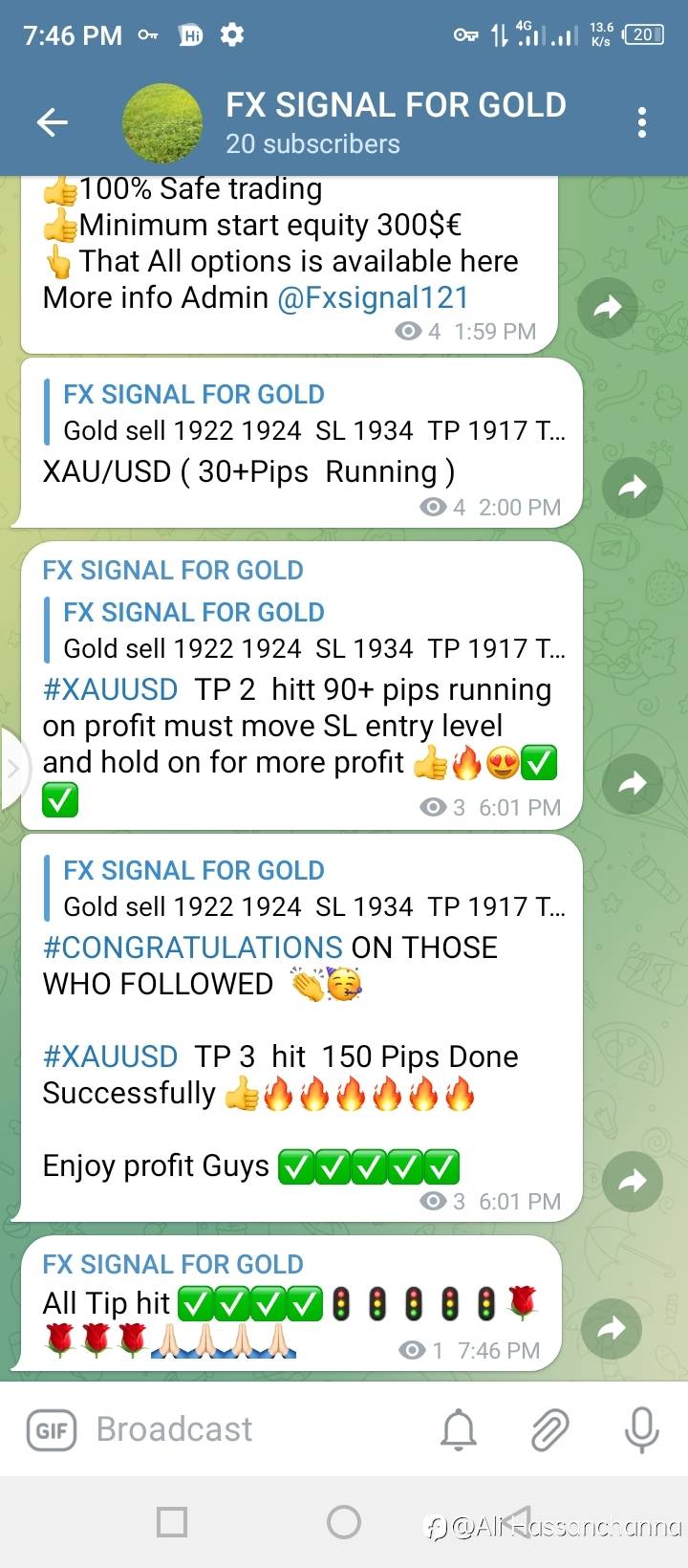Type in the Broadcast message field
This screenshot has width=688, height=1568.
coord(258,1429)
